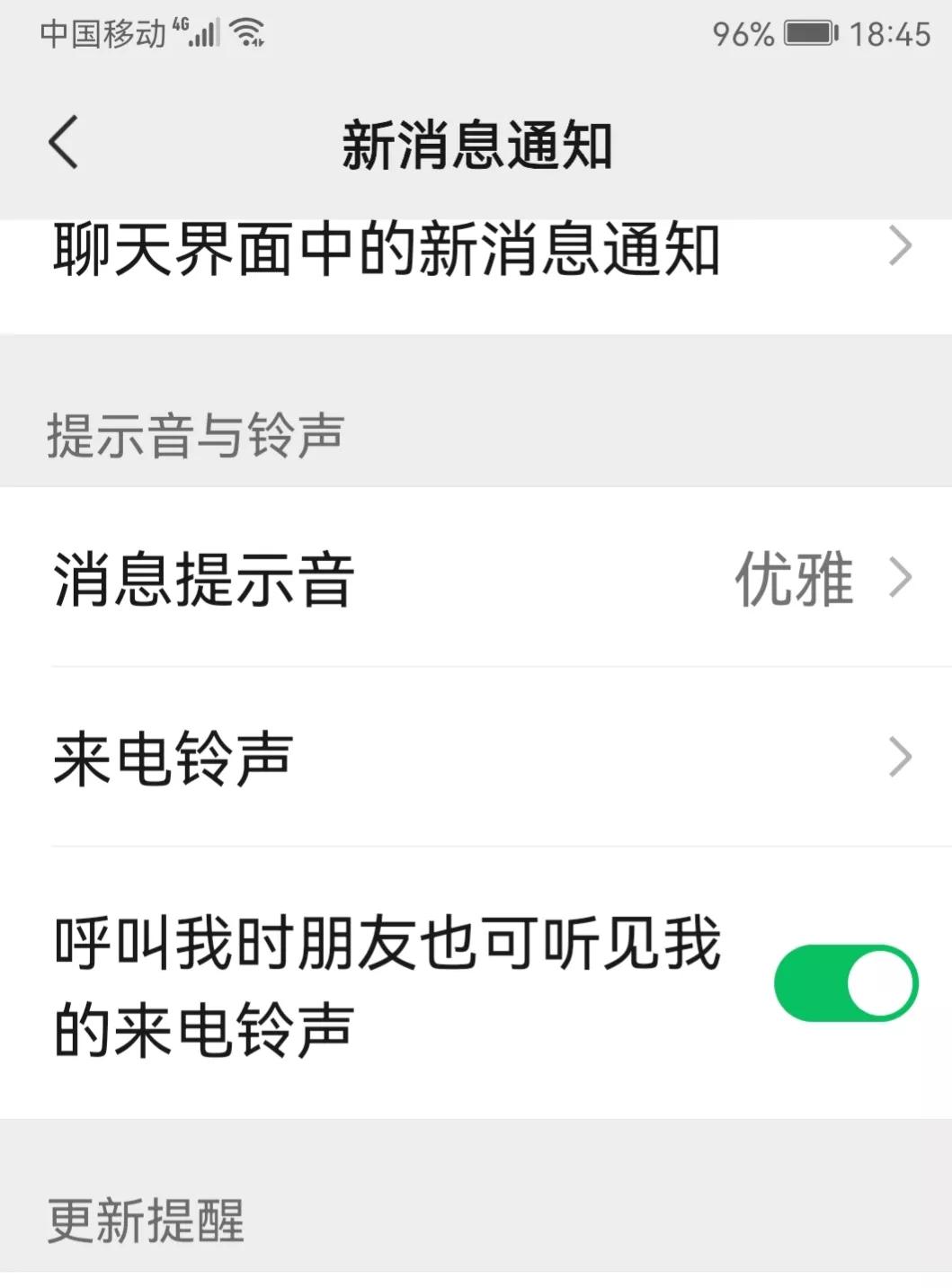Go back from 新消息通知 page
Viewport: 952px width, 1288px height.
[63, 142]
